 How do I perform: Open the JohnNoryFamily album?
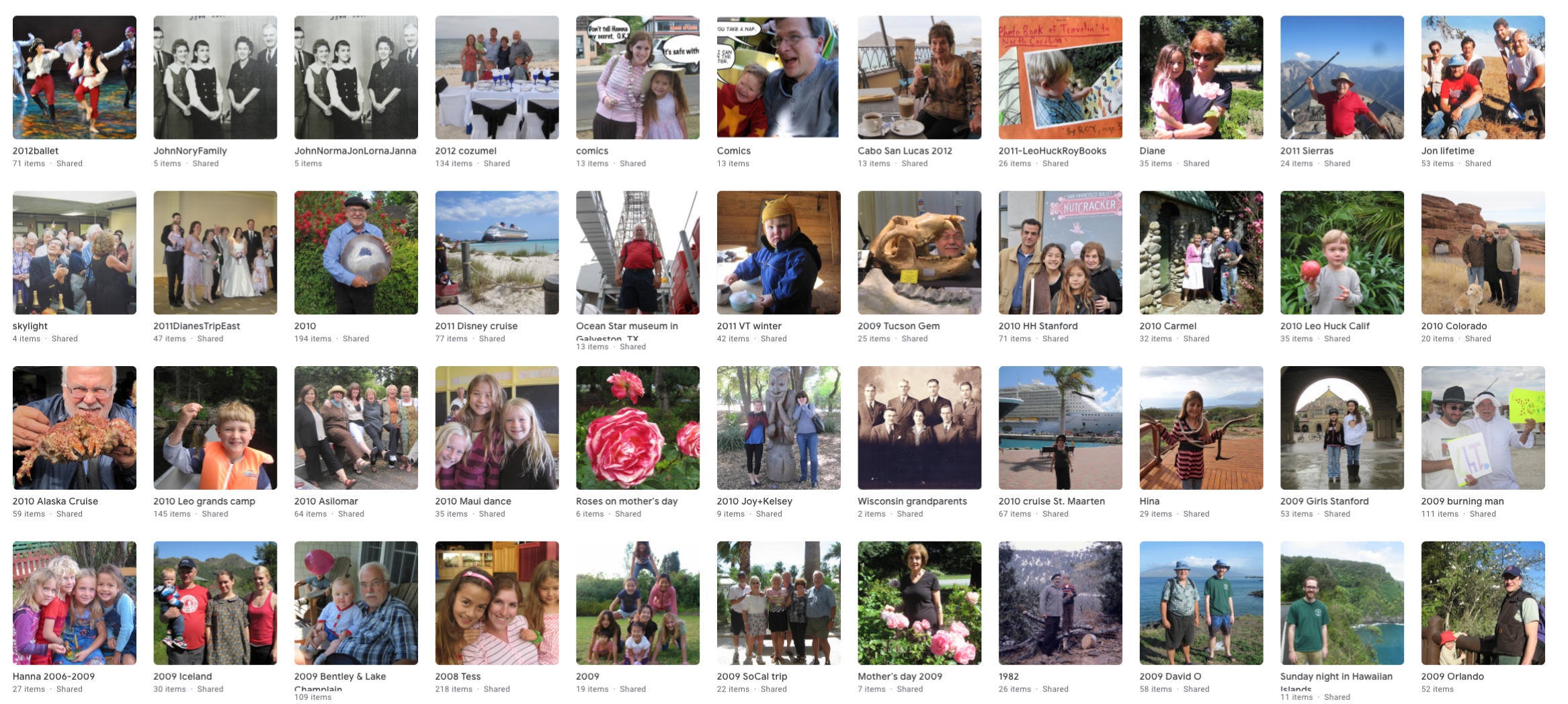[215, 78]
